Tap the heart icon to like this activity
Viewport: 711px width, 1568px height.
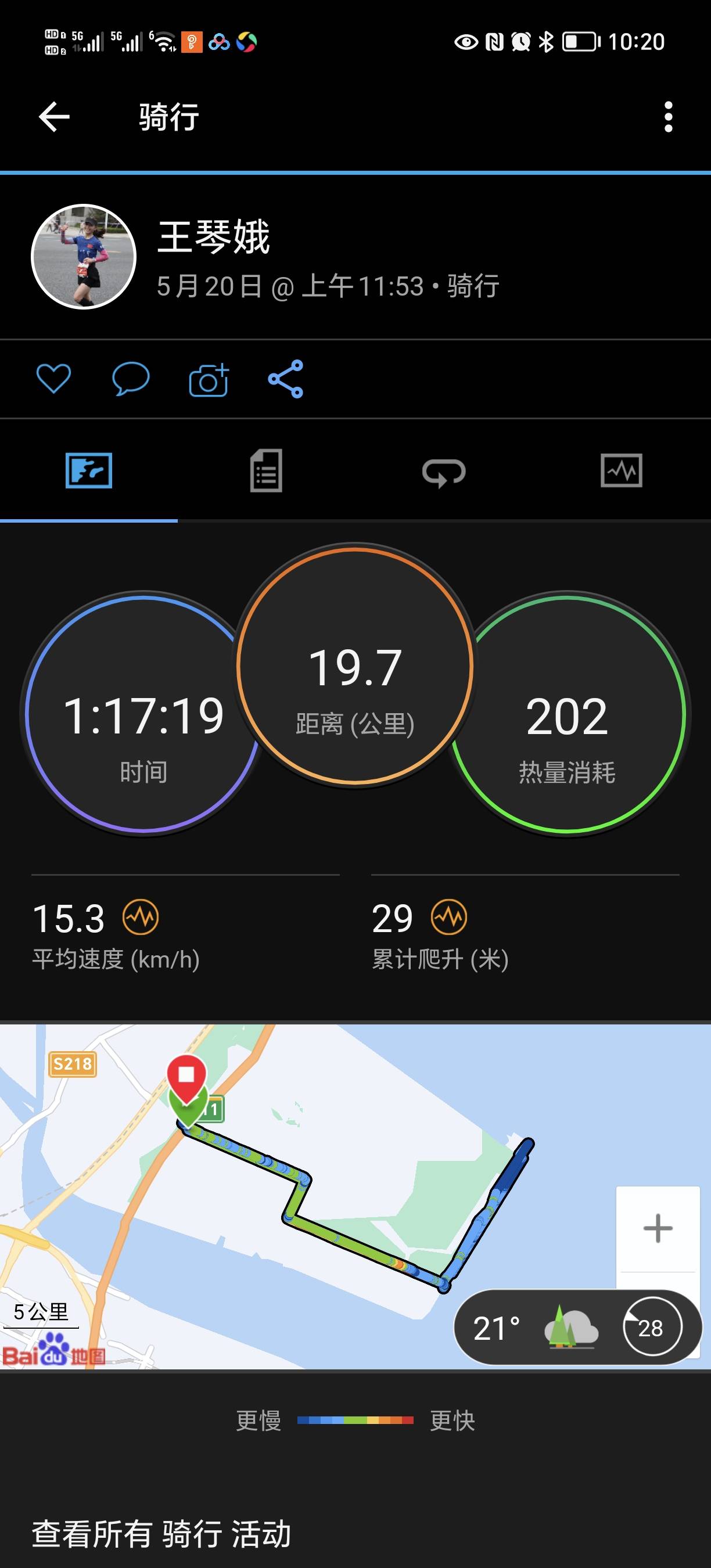click(53, 379)
